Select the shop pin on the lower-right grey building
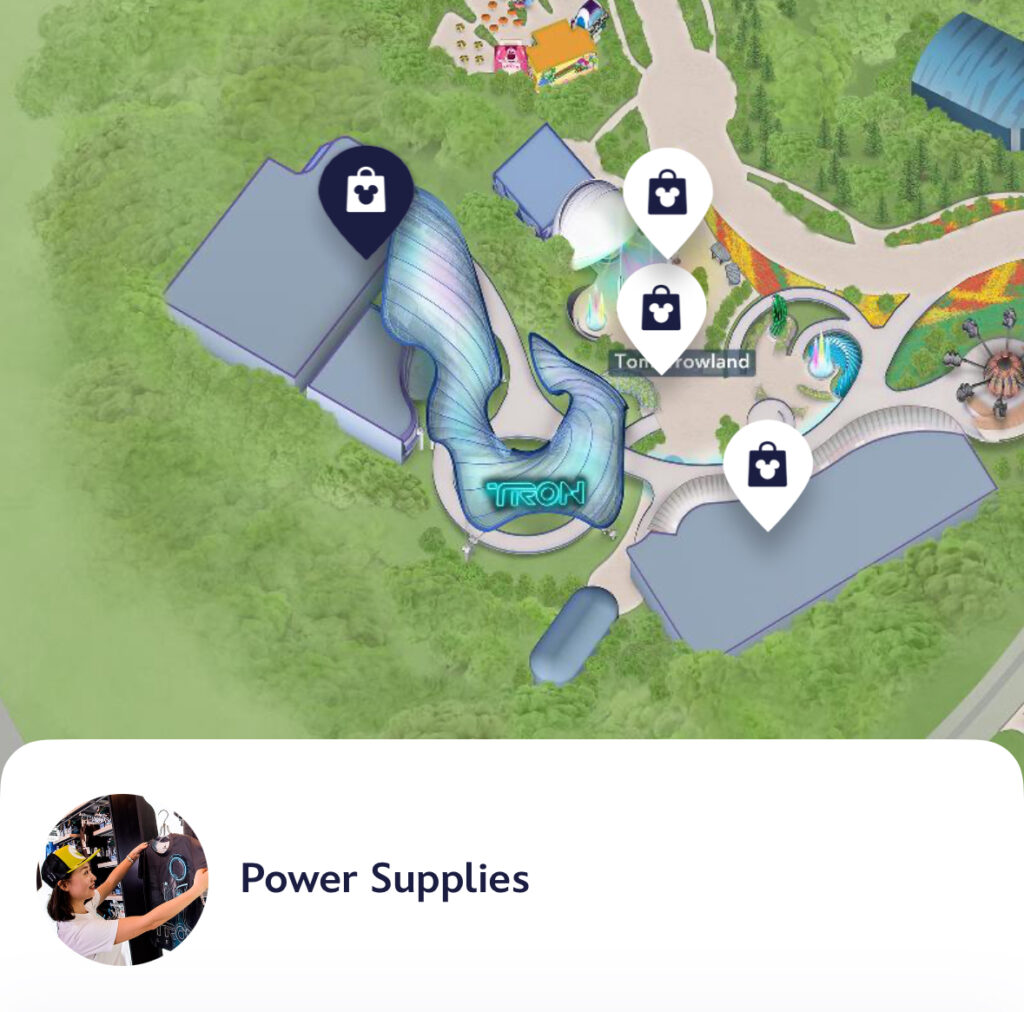Viewport: 1024px width, 1012px height. pos(767,465)
